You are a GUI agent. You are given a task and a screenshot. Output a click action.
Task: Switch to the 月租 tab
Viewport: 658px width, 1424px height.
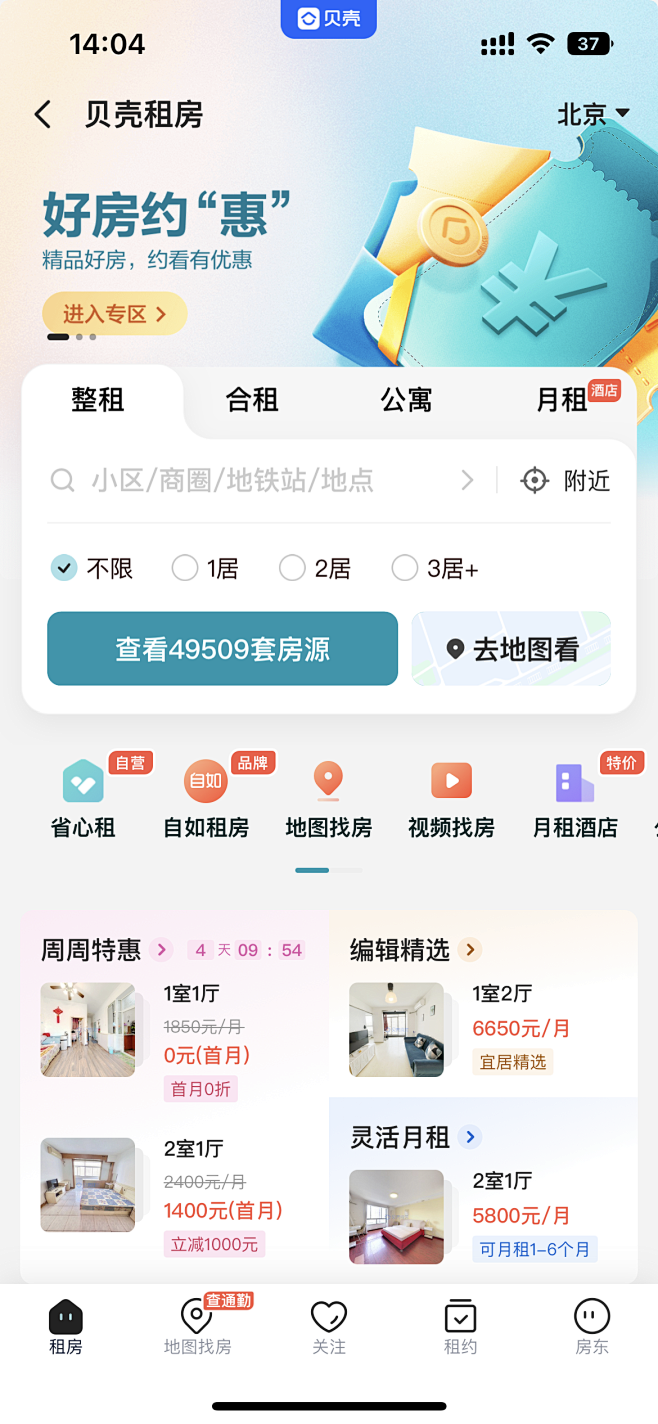pyautogui.click(x=562, y=401)
